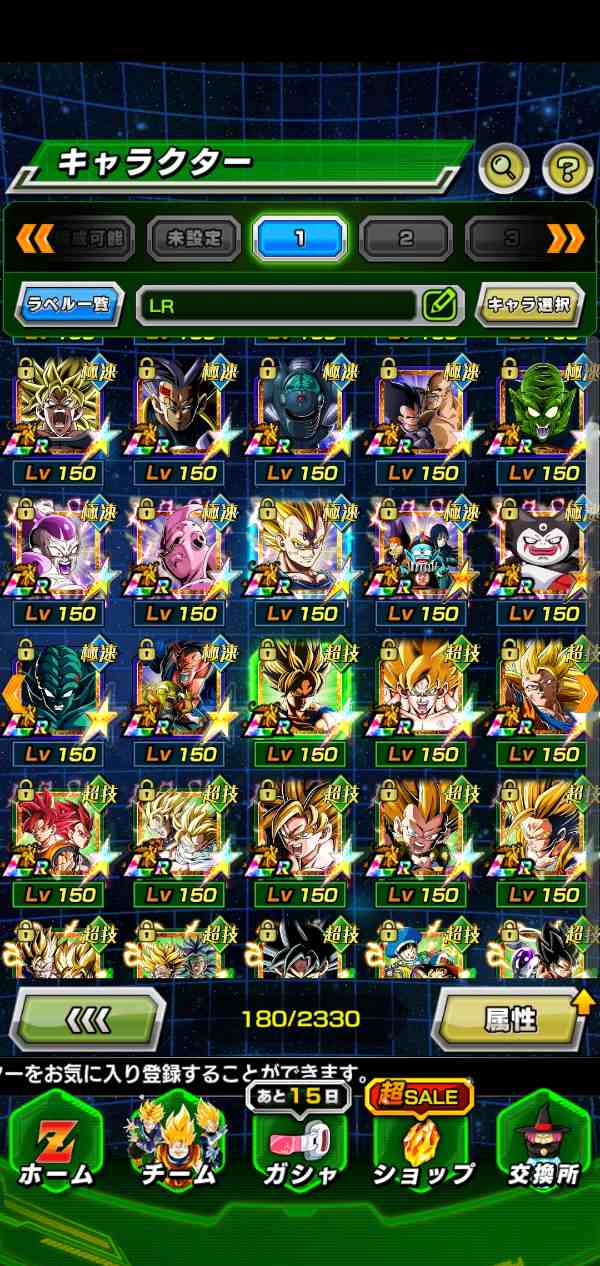Open the 属性 sort button
This screenshot has width=600, height=1266.
click(x=511, y=1019)
